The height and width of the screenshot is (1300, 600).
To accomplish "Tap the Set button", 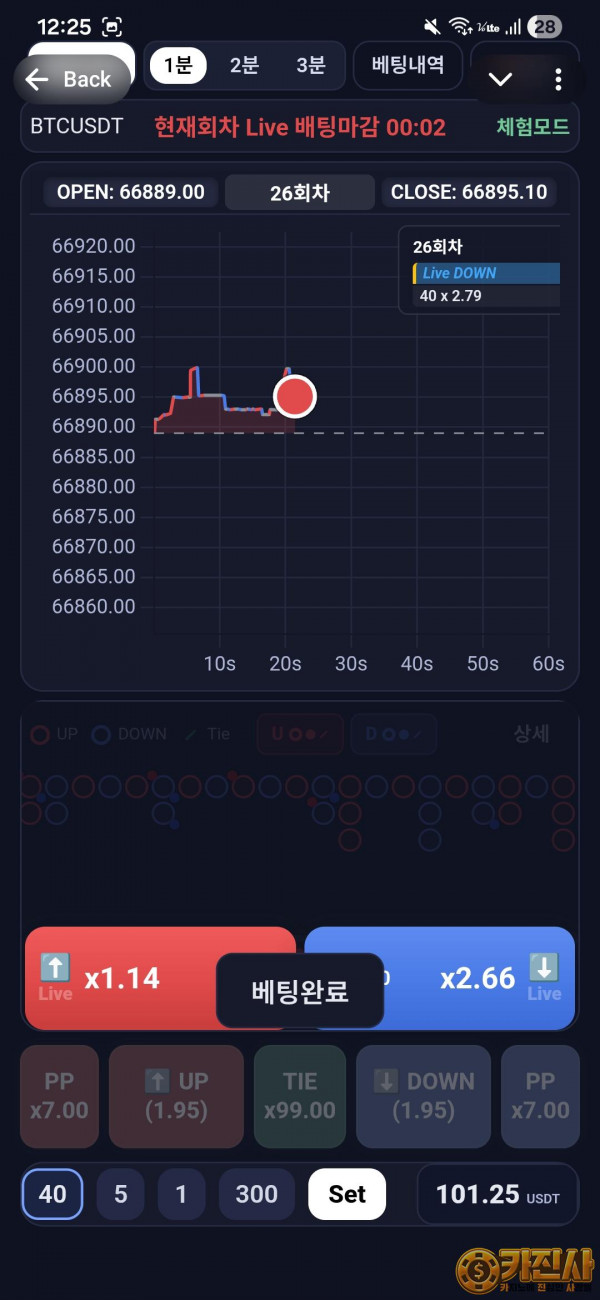I will 347,1193.
